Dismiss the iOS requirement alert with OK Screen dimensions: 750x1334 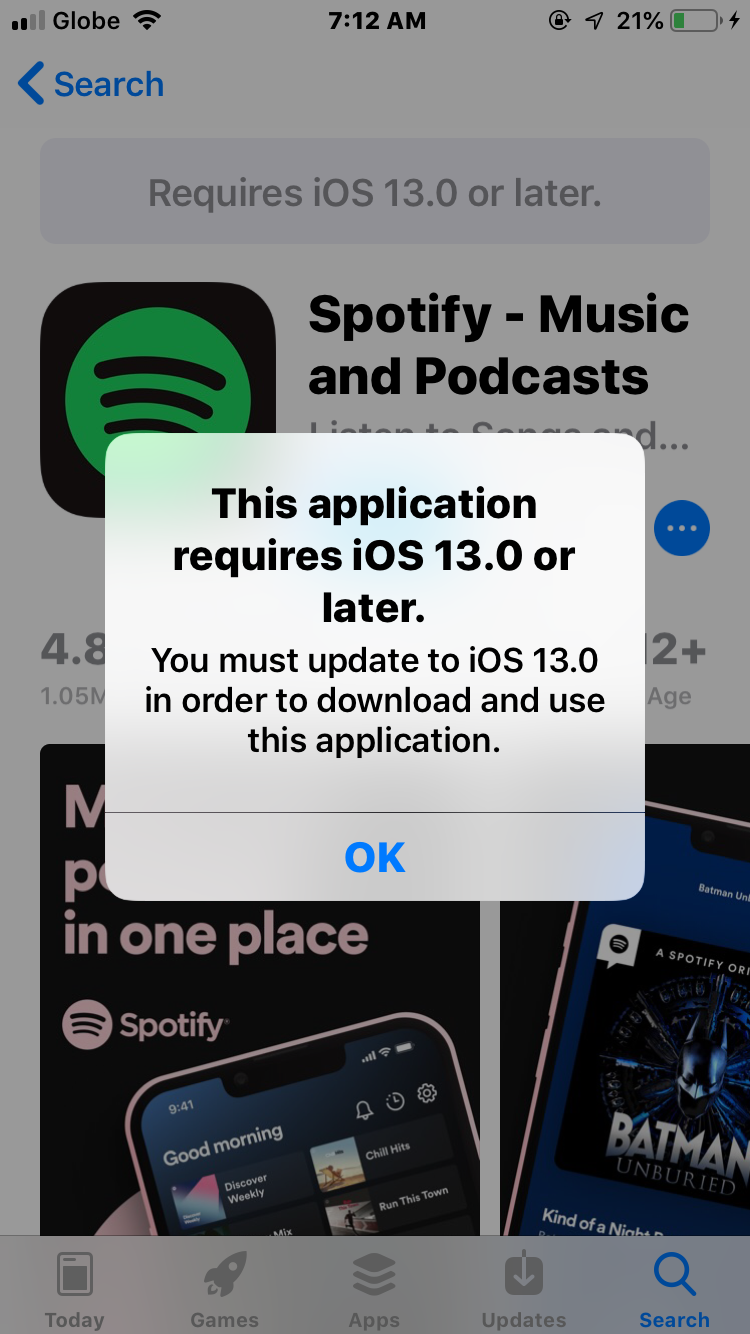pyautogui.click(x=375, y=857)
